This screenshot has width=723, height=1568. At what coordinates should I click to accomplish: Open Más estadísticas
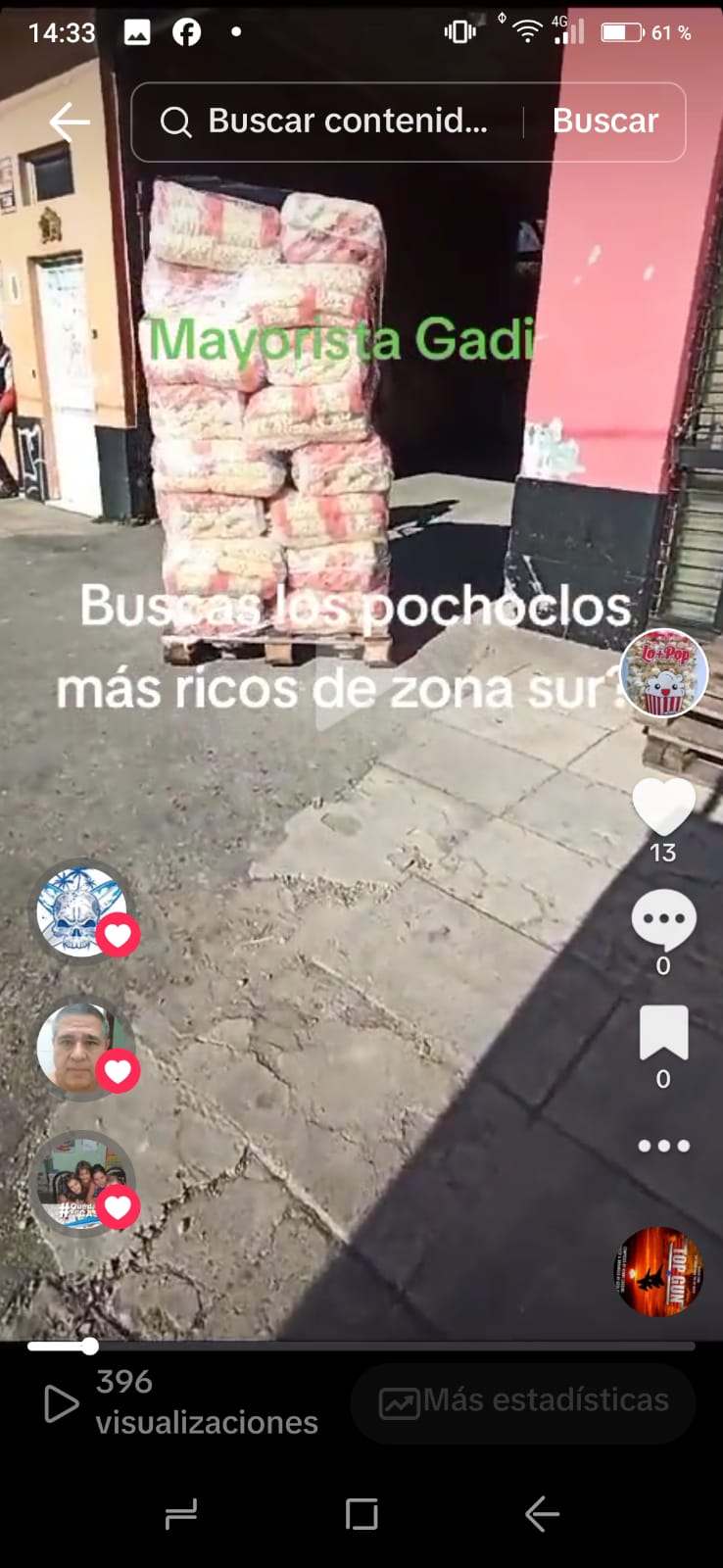523,1402
